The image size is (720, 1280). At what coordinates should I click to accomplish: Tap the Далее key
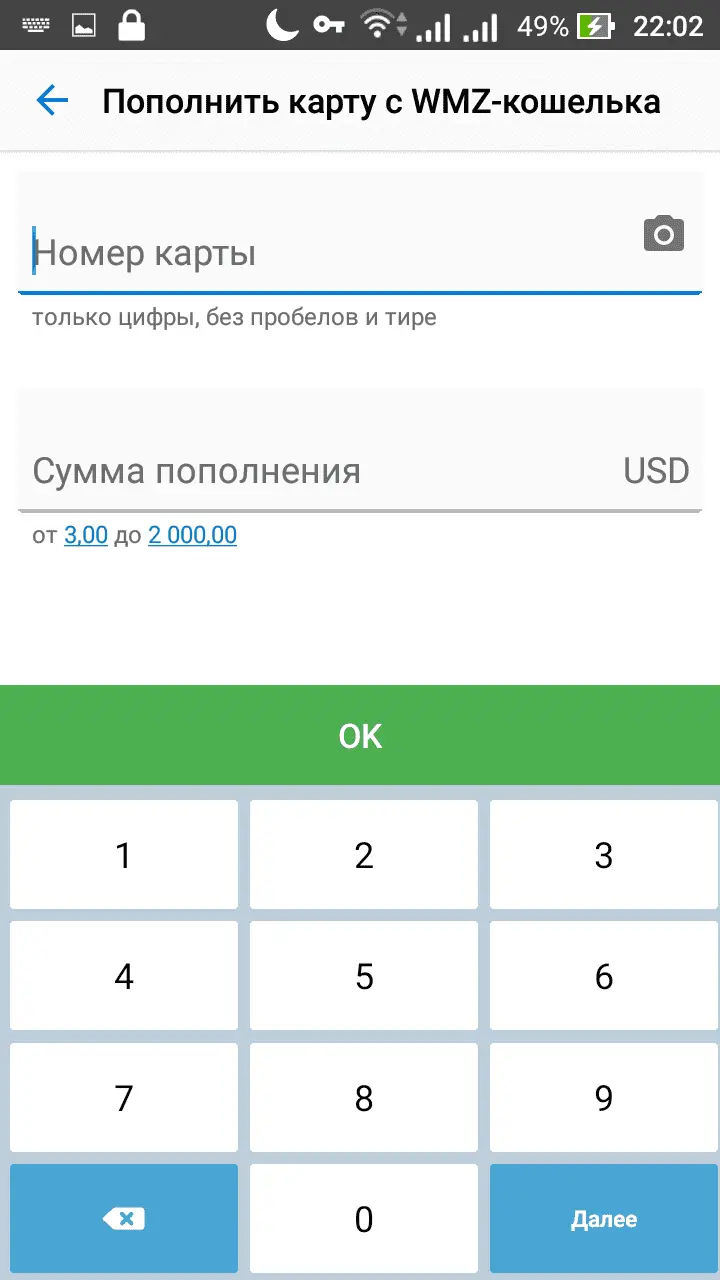point(604,1219)
